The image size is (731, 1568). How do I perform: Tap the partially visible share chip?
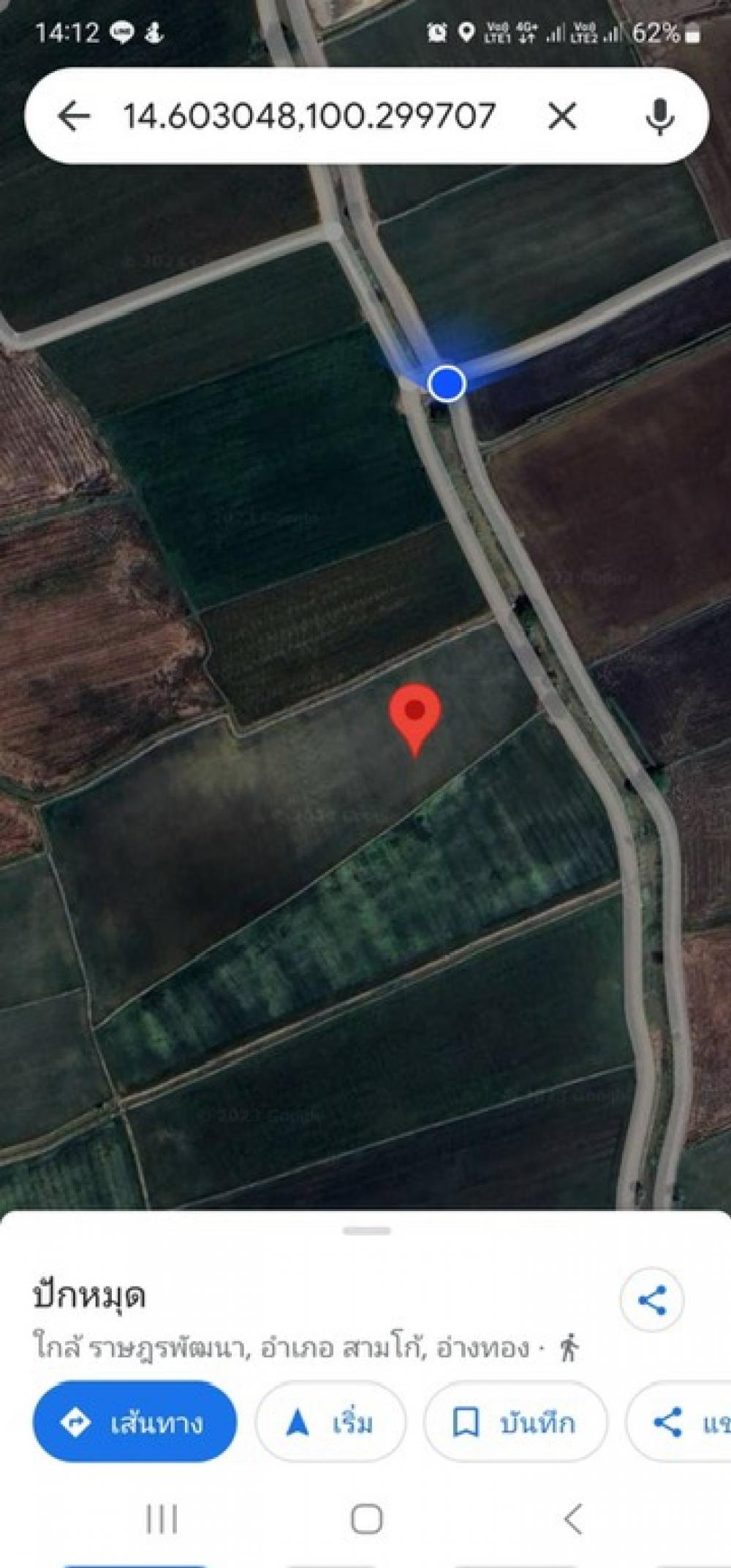pyautogui.click(x=683, y=1422)
